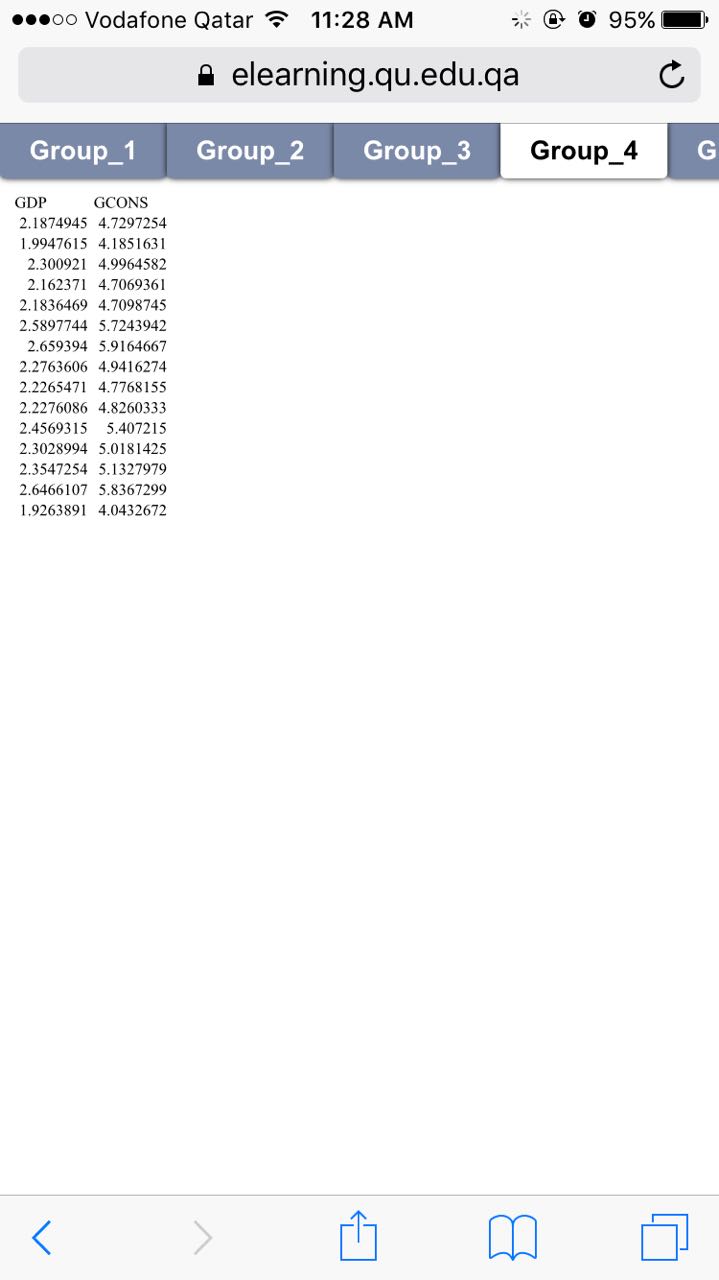Tap the elearning.qu.edu.qa address bar

pyautogui.click(x=360, y=75)
